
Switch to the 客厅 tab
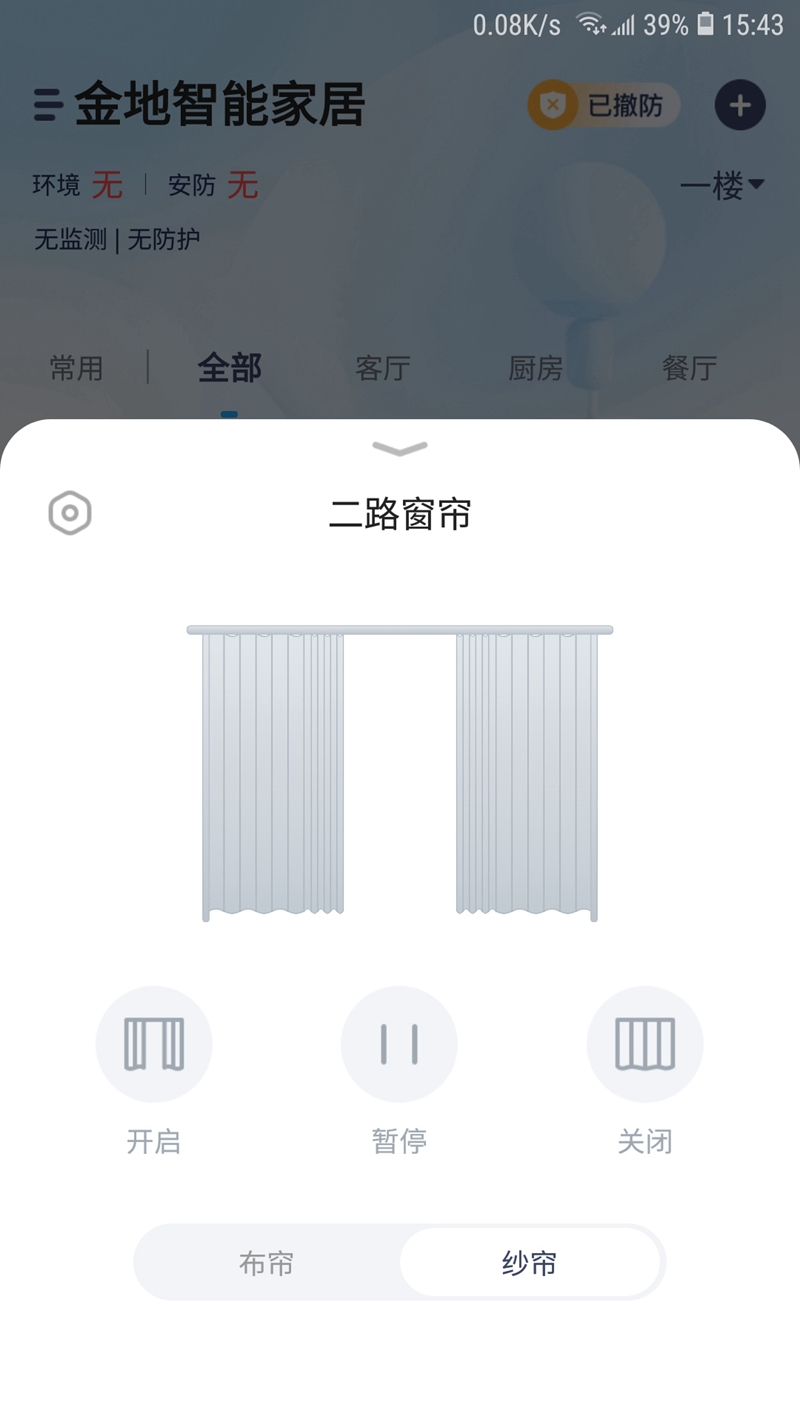383,368
